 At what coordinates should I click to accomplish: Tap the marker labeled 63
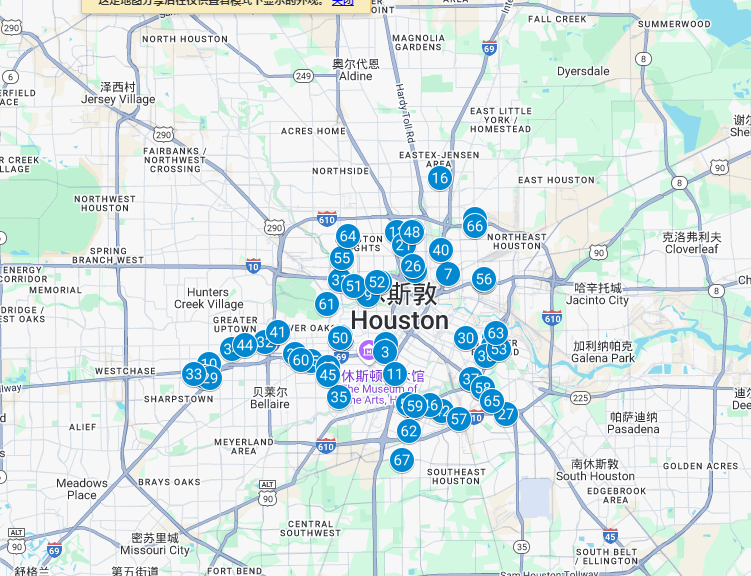496,333
